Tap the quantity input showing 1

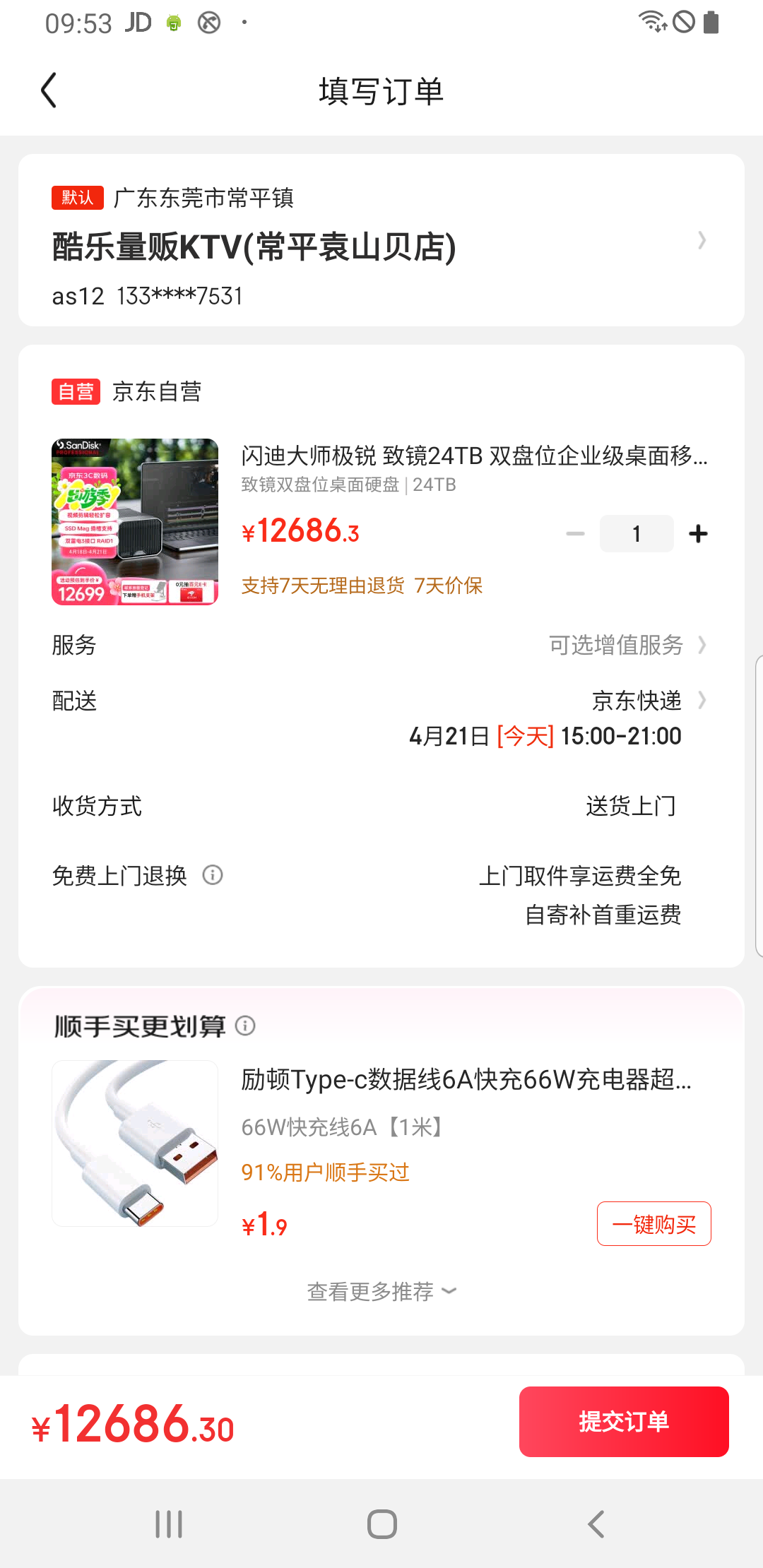tap(636, 533)
